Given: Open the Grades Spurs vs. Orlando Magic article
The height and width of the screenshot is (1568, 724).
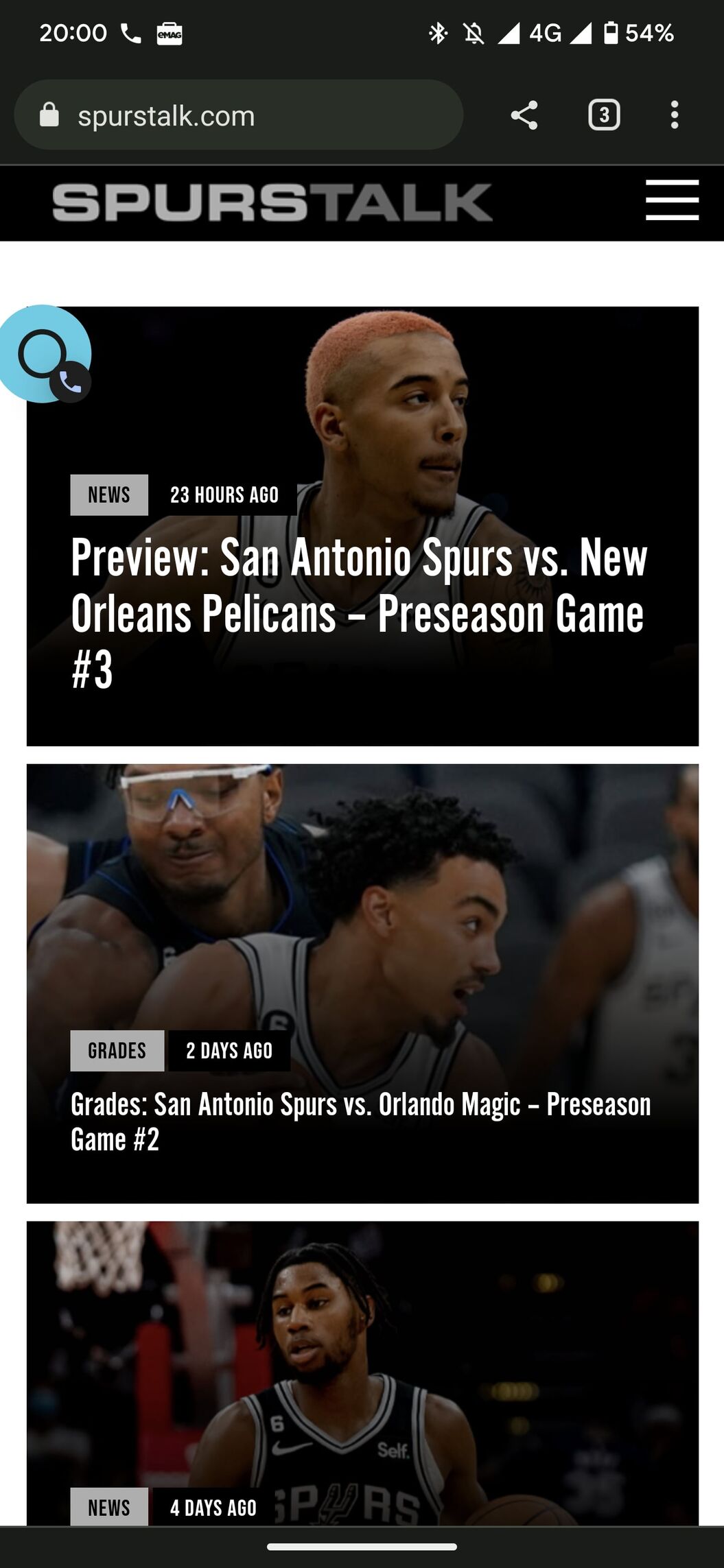Looking at the screenshot, I should click(361, 1121).
